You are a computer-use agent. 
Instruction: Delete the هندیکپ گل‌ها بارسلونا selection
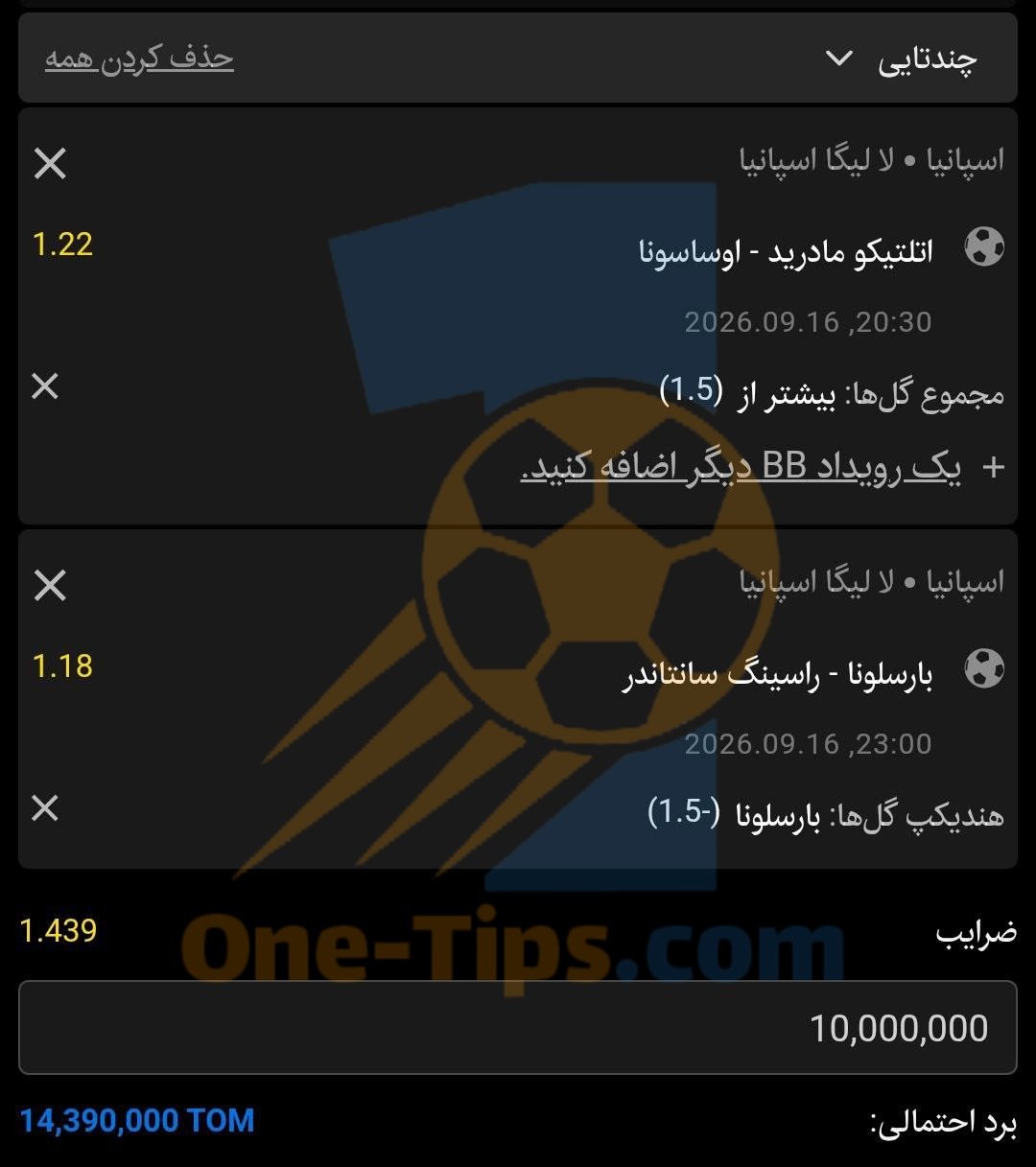pos(45,808)
